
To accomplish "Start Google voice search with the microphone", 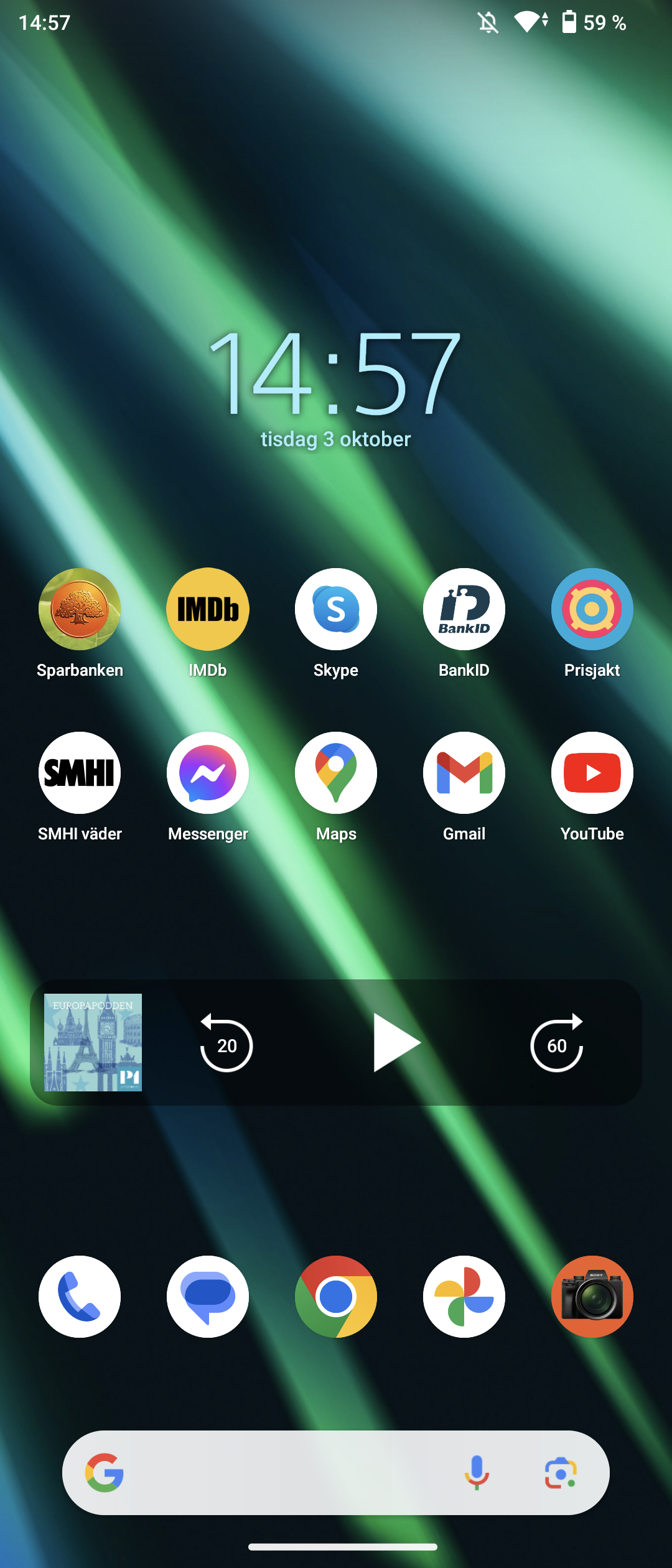I will (477, 1473).
